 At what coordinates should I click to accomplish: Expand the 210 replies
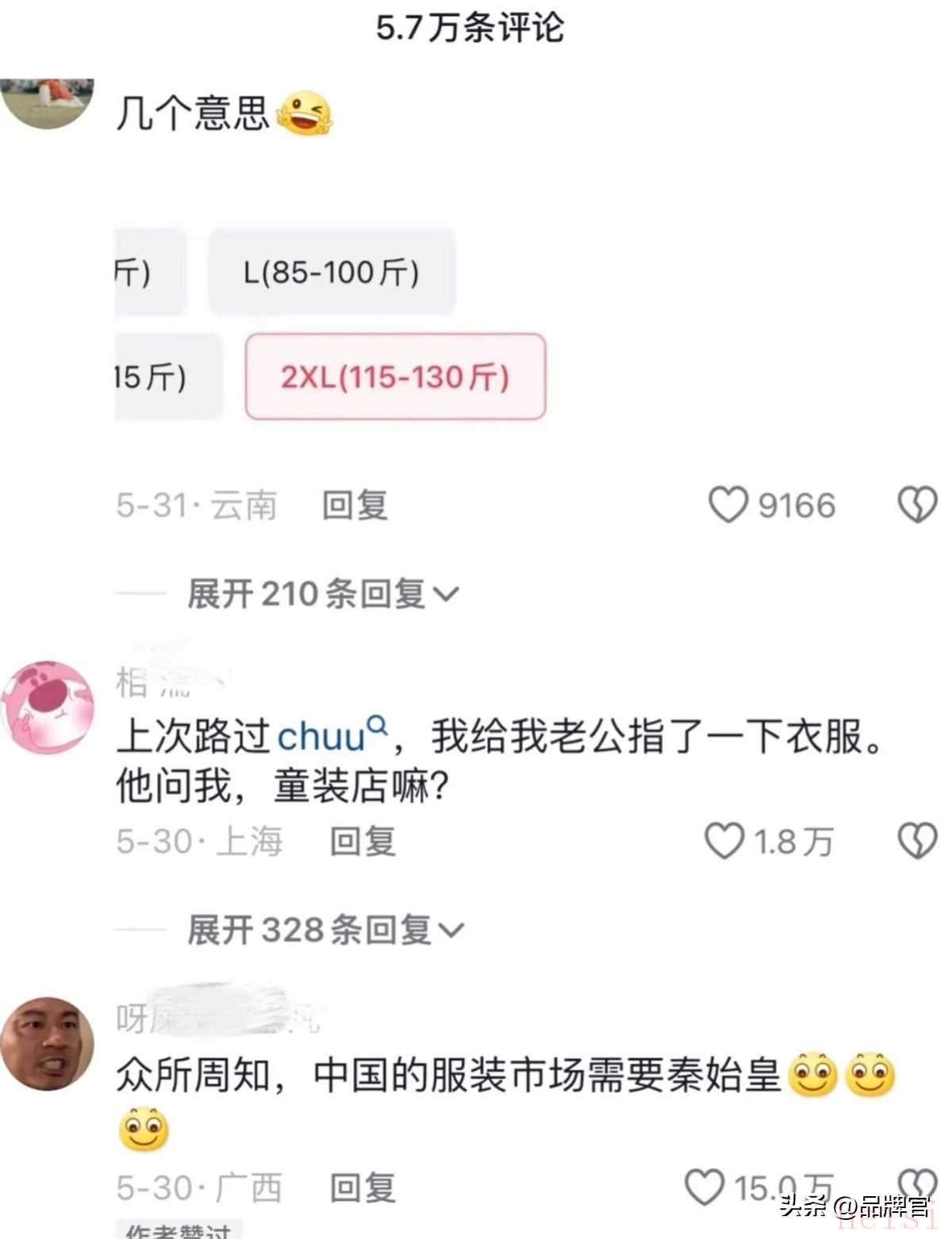click(x=323, y=593)
